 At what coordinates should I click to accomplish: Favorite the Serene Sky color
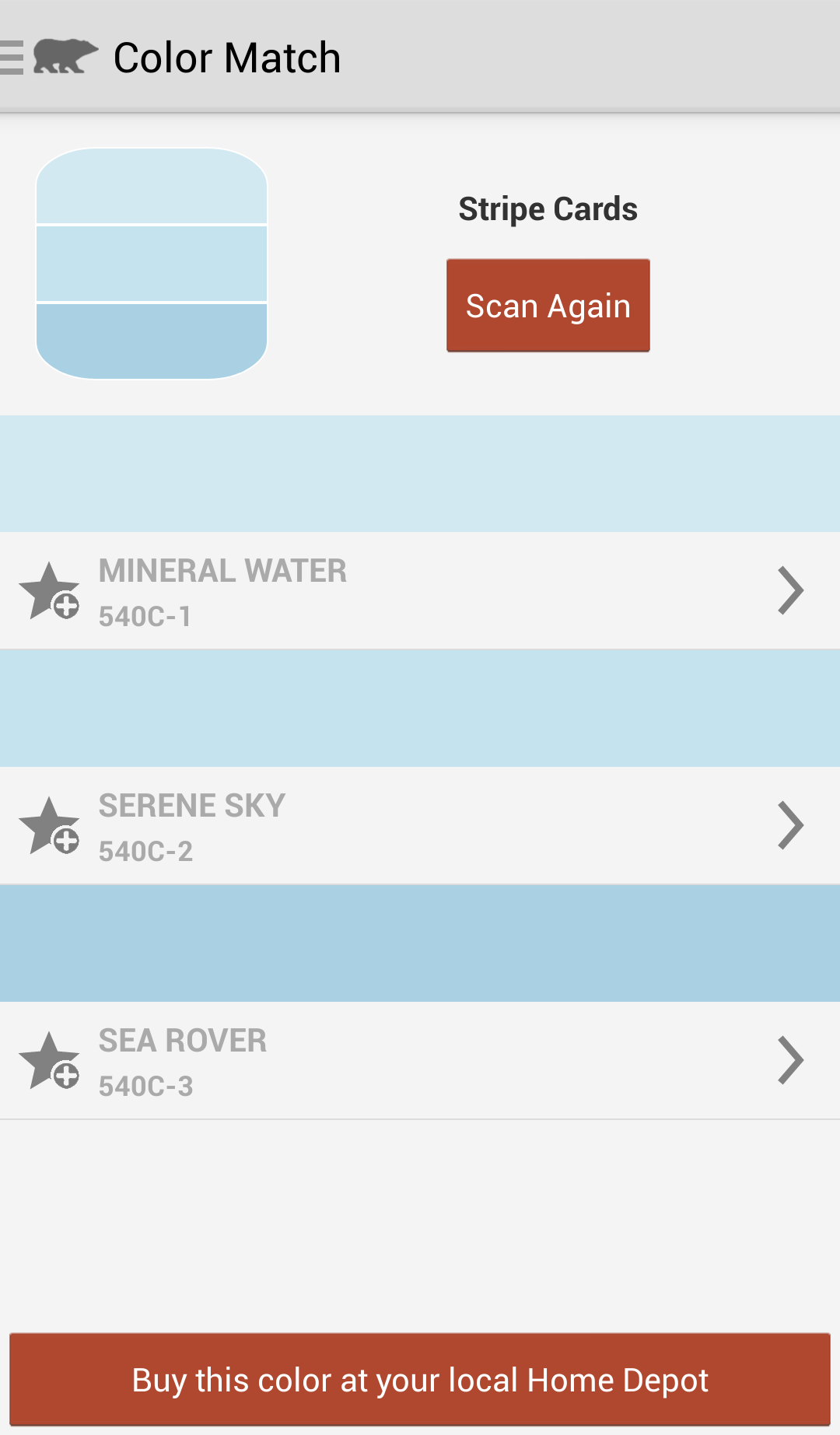49,826
